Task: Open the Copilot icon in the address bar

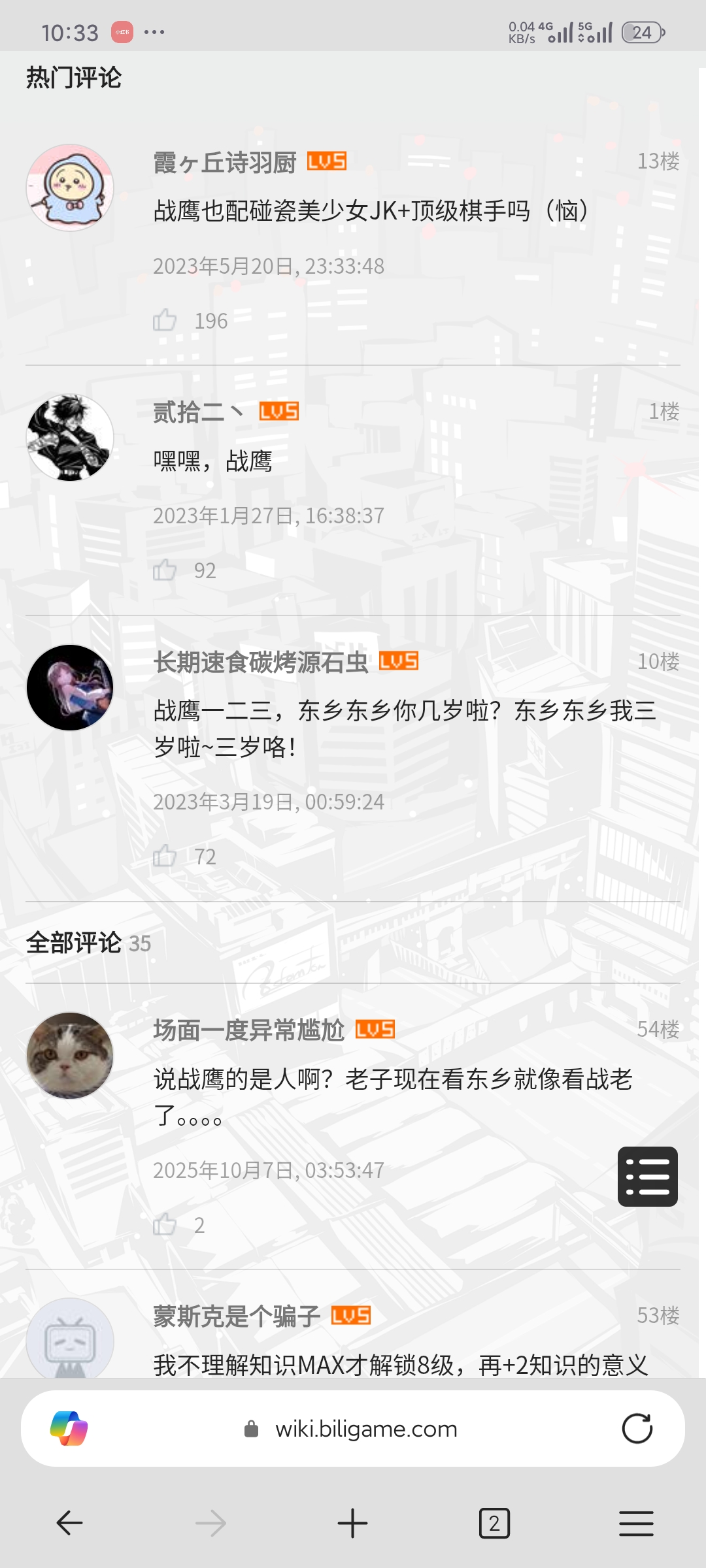Action: pos(69,1429)
